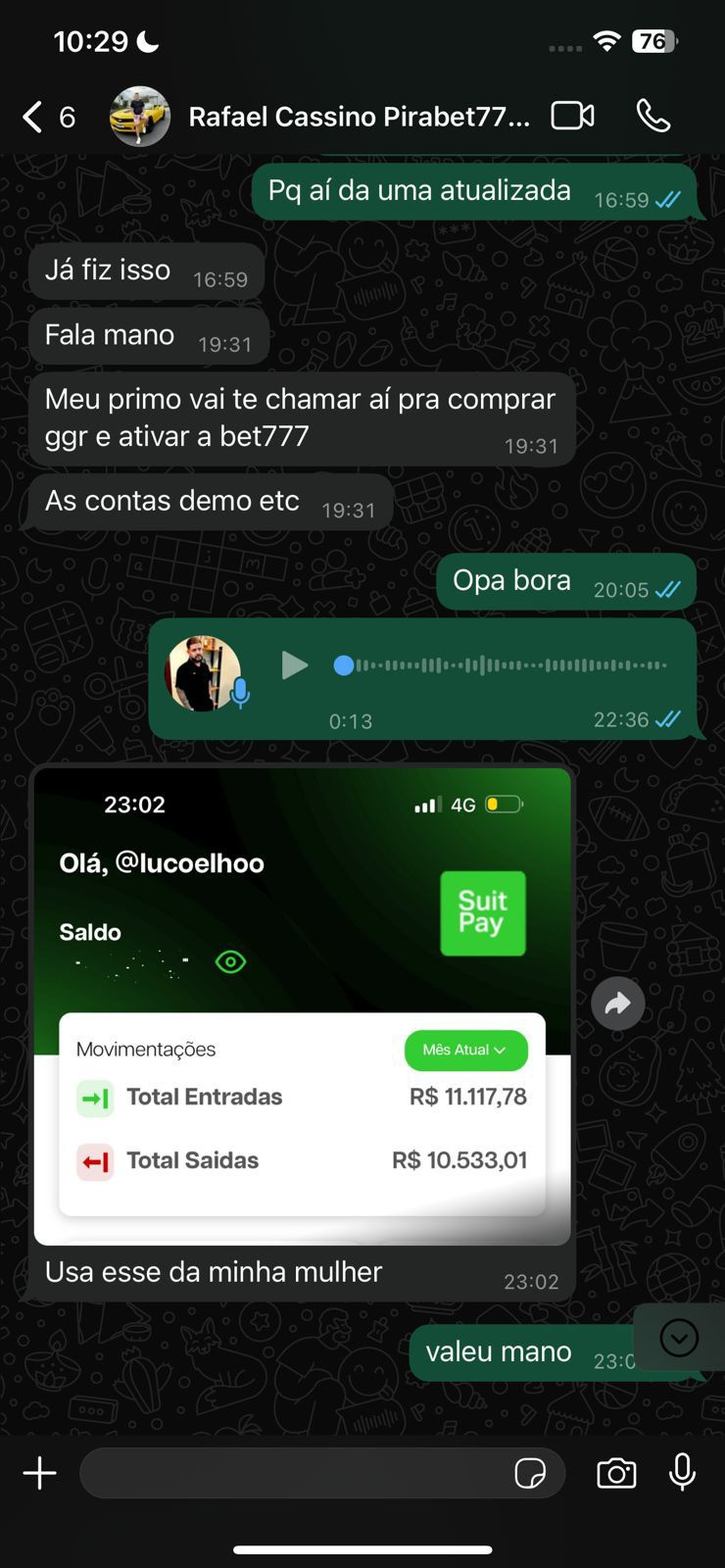Tap the sender's microphone avatar badge on voice note
Viewport: 725px width, 1568px height.
238,693
